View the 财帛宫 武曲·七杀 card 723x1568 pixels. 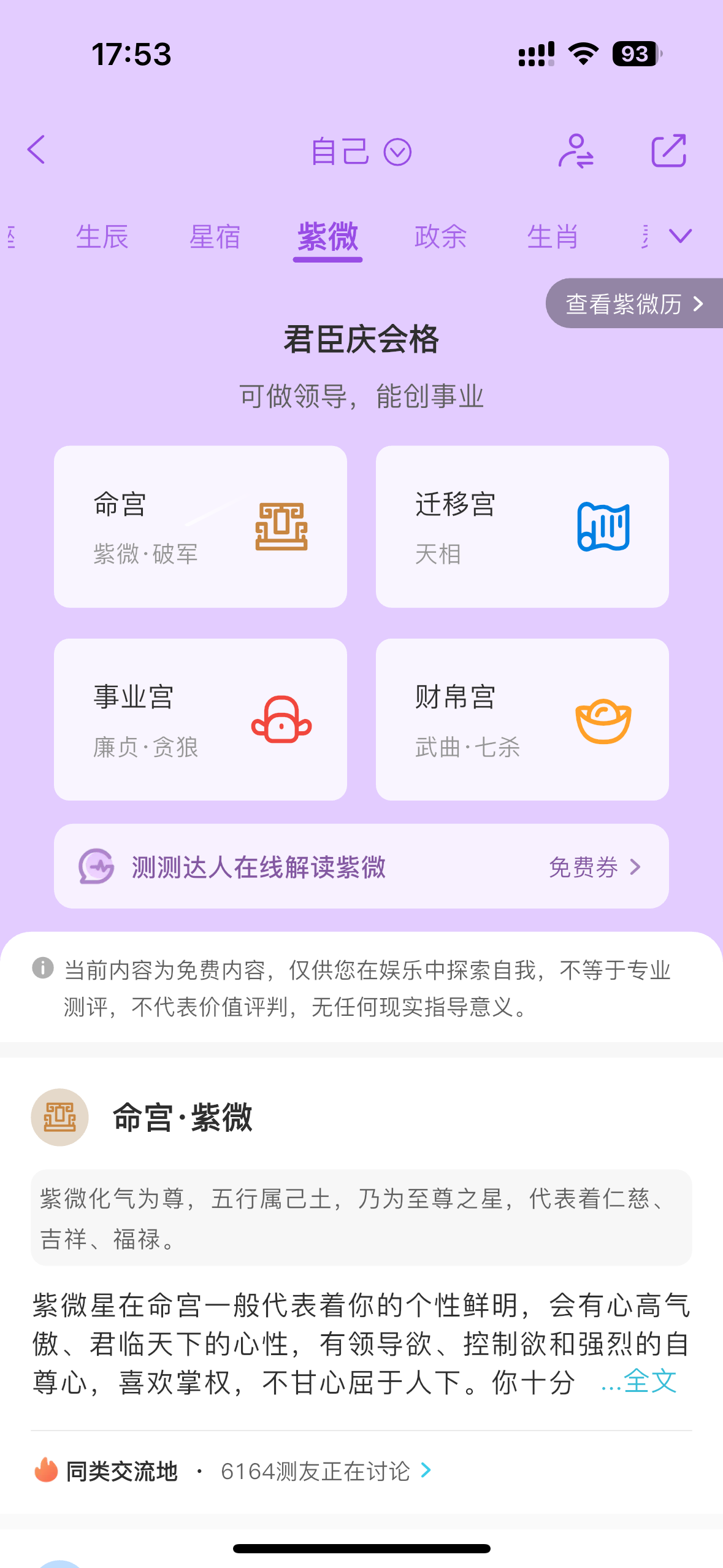click(x=522, y=720)
